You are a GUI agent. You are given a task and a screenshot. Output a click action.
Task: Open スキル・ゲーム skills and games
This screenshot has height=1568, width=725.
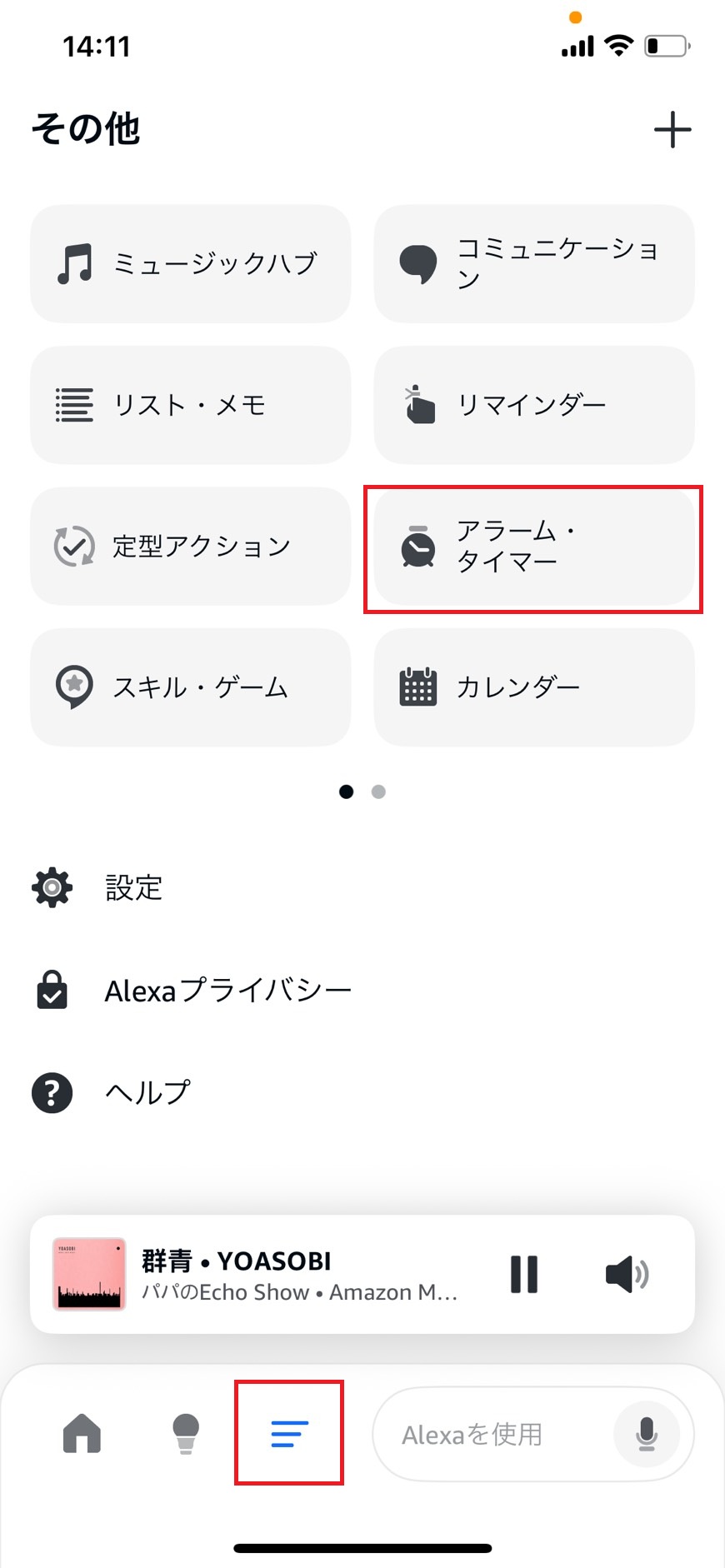pos(190,687)
